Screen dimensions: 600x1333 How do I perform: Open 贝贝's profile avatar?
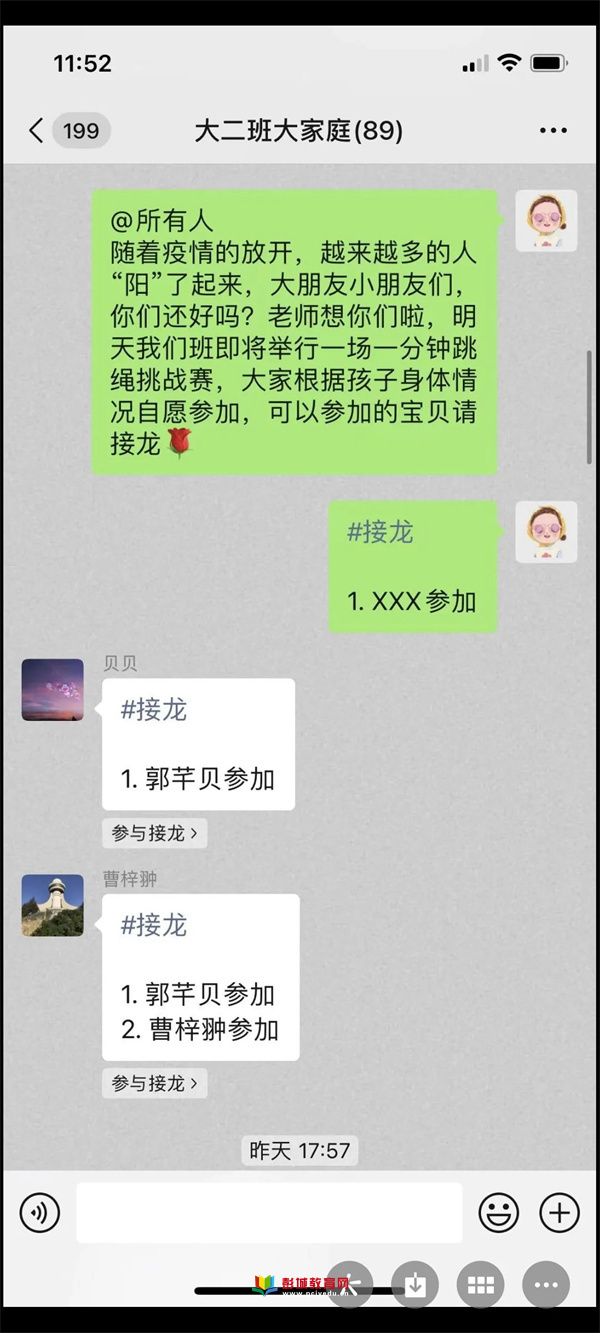[53, 690]
